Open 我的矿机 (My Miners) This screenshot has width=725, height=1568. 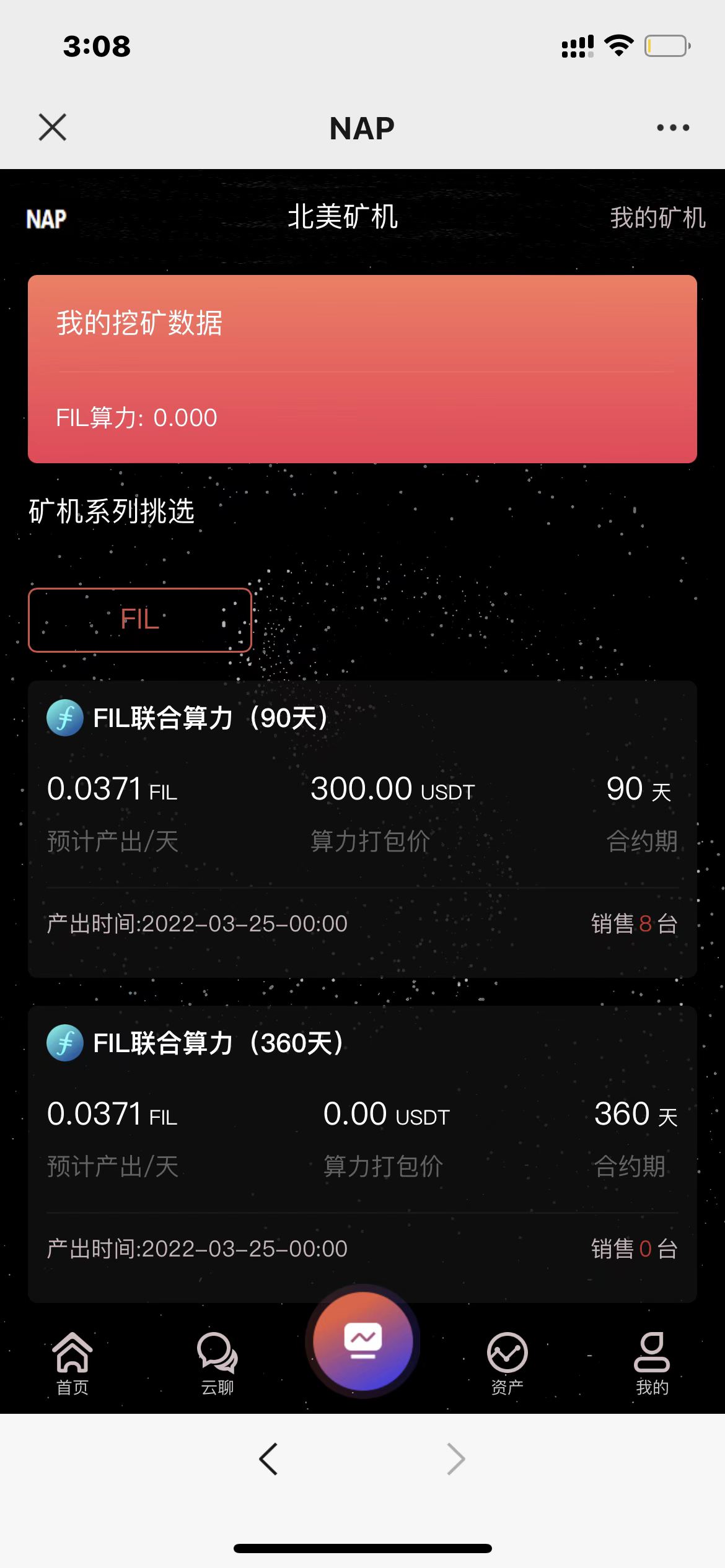tap(657, 218)
